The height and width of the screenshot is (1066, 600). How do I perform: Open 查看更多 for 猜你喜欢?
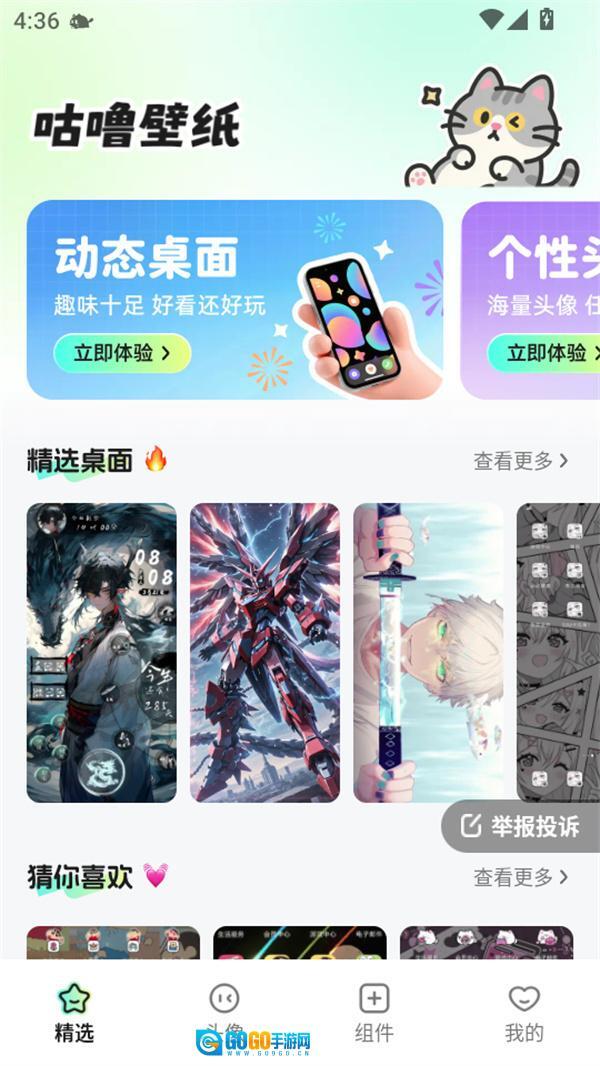(520, 877)
